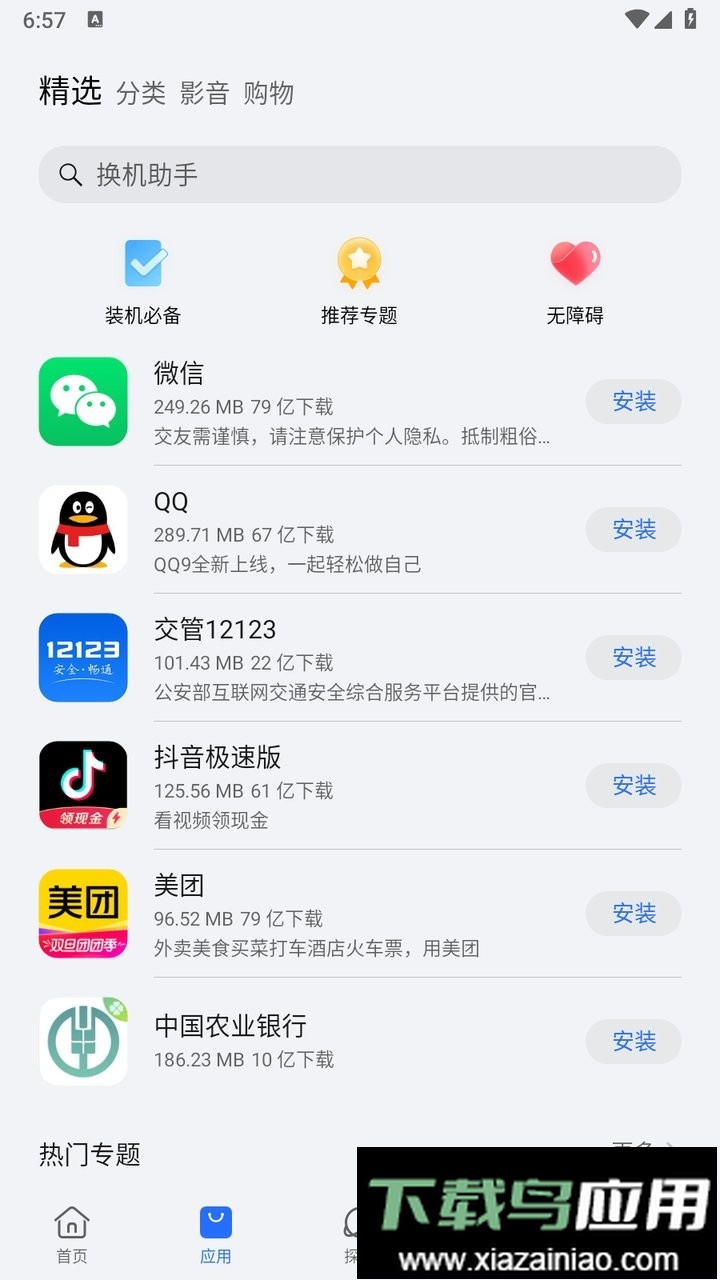
Task: Open the 中国农业银行 app icon
Action: 83,1041
